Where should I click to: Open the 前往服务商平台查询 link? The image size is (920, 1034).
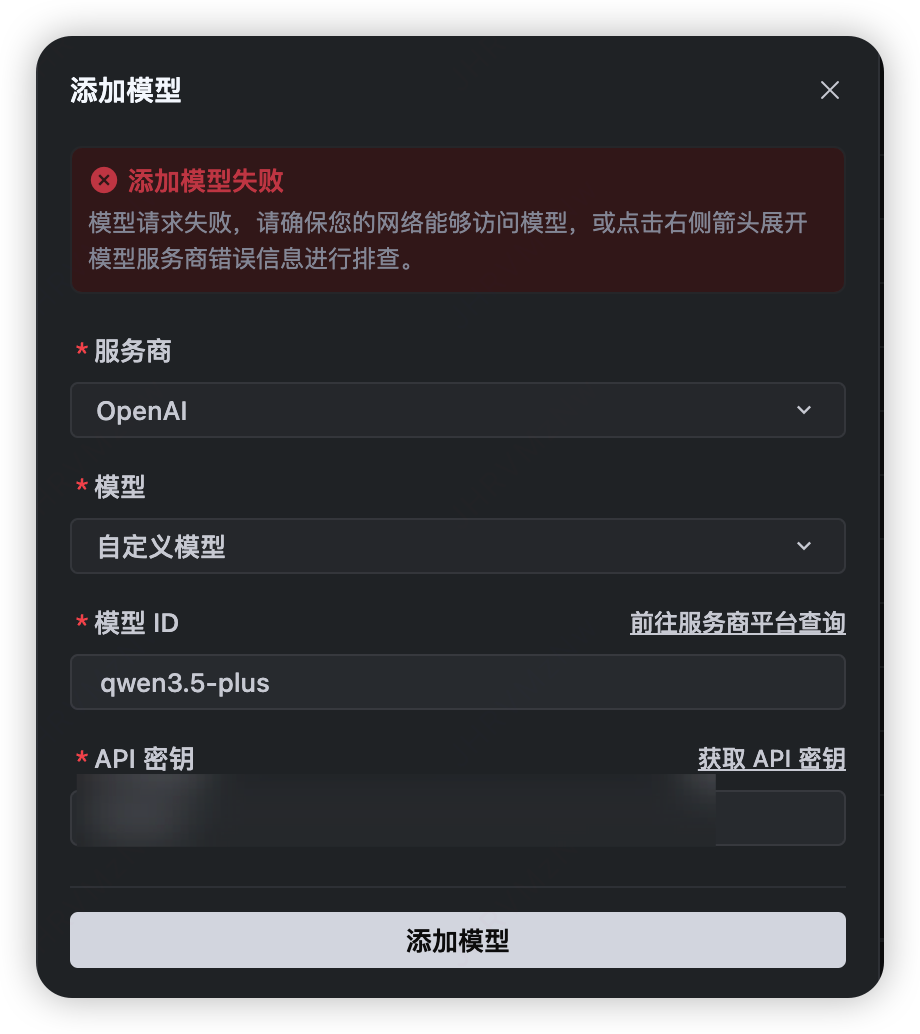pos(737,623)
